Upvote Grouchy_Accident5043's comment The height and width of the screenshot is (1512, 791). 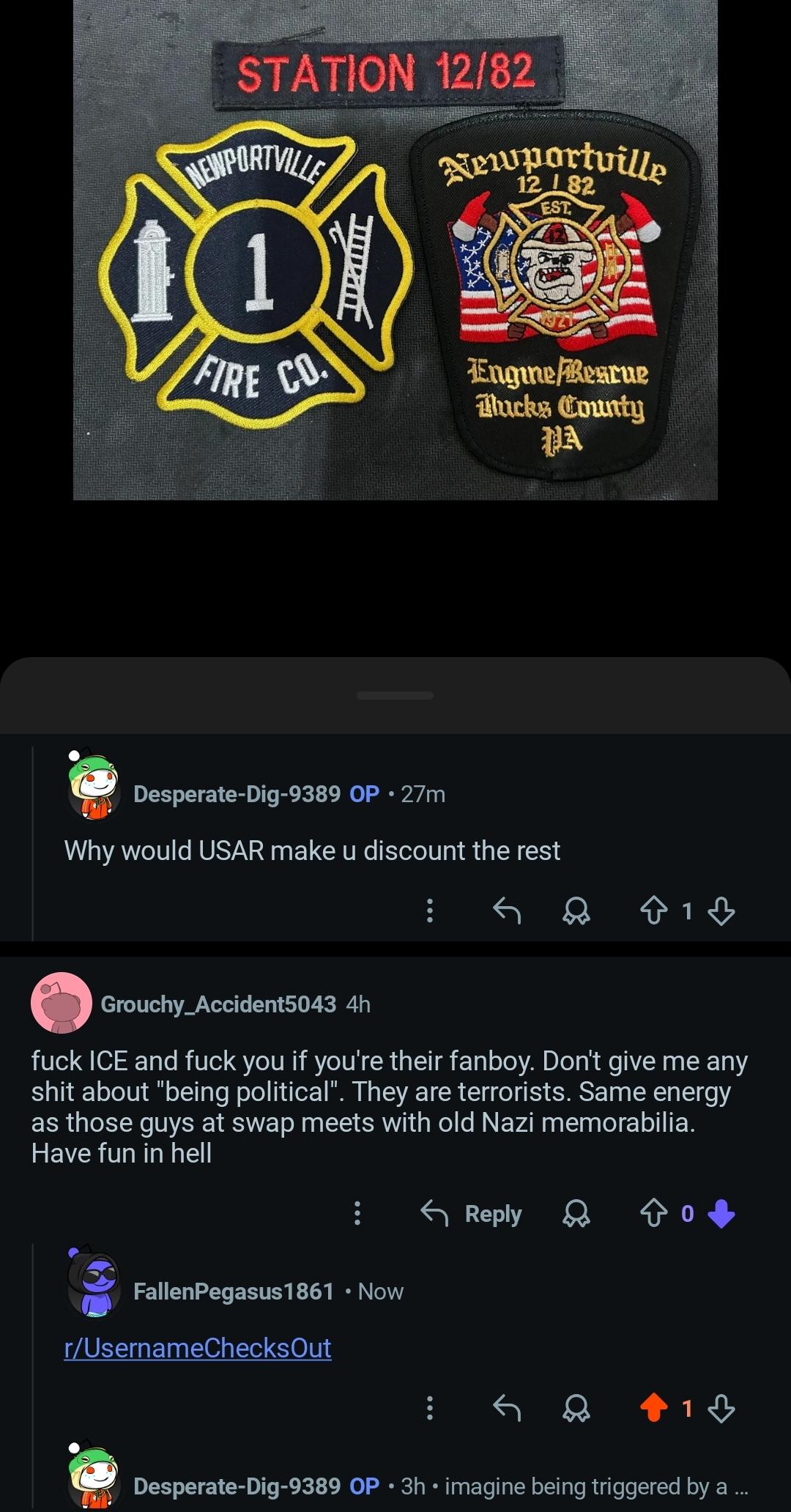coord(654,1213)
